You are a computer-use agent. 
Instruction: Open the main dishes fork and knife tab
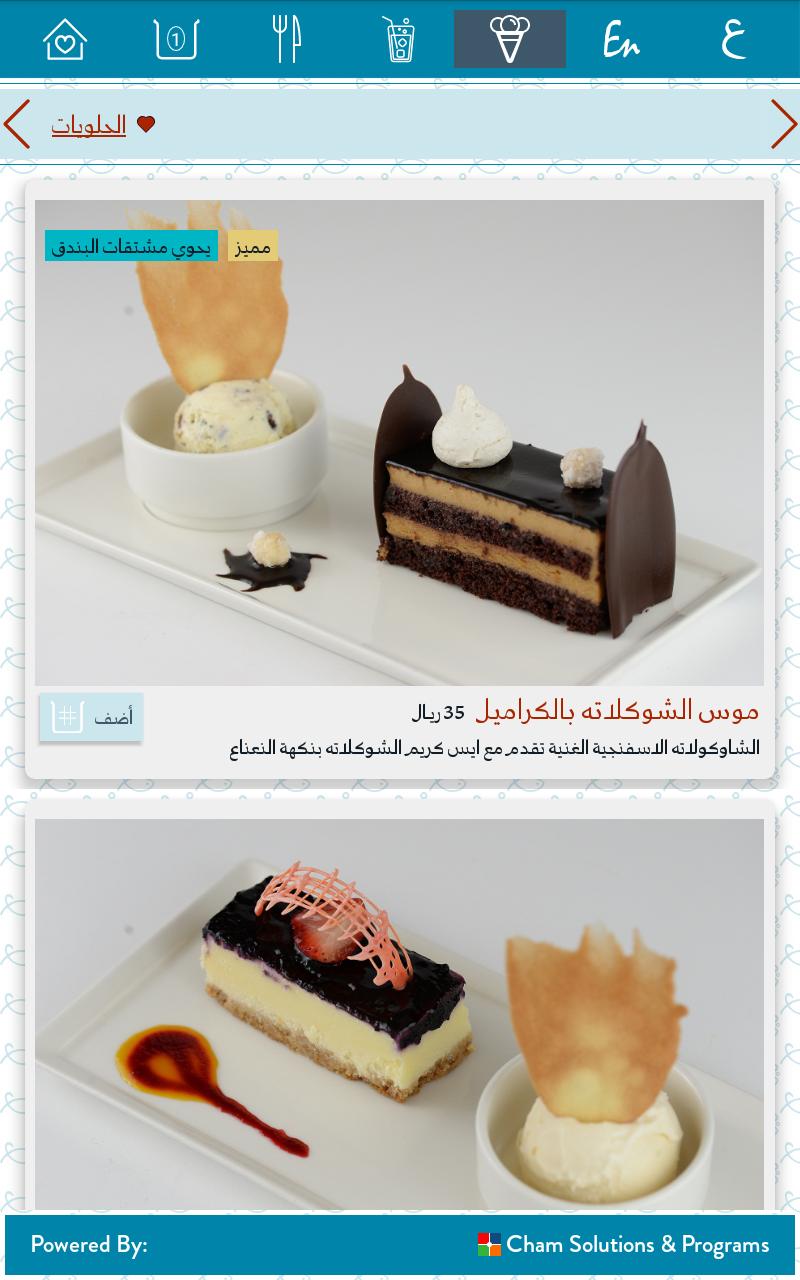click(x=287, y=40)
